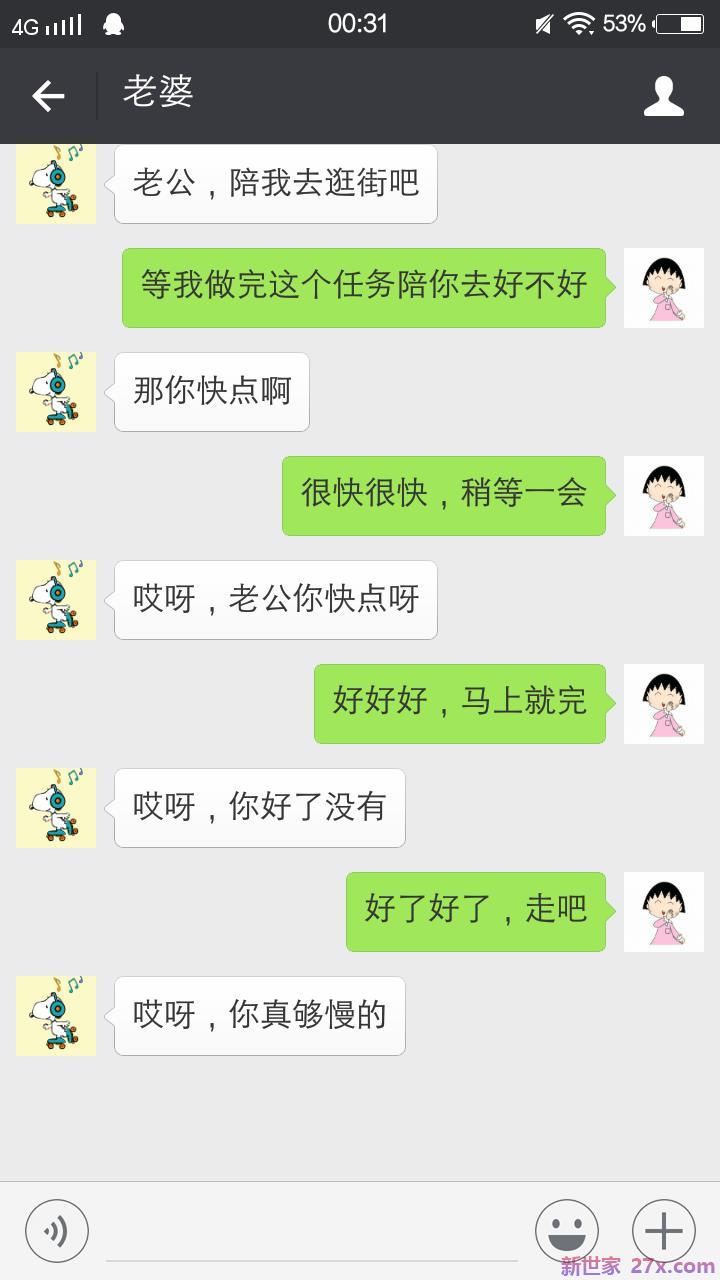Open the contact profile icon
The width and height of the screenshot is (720, 1280).
(663, 96)
